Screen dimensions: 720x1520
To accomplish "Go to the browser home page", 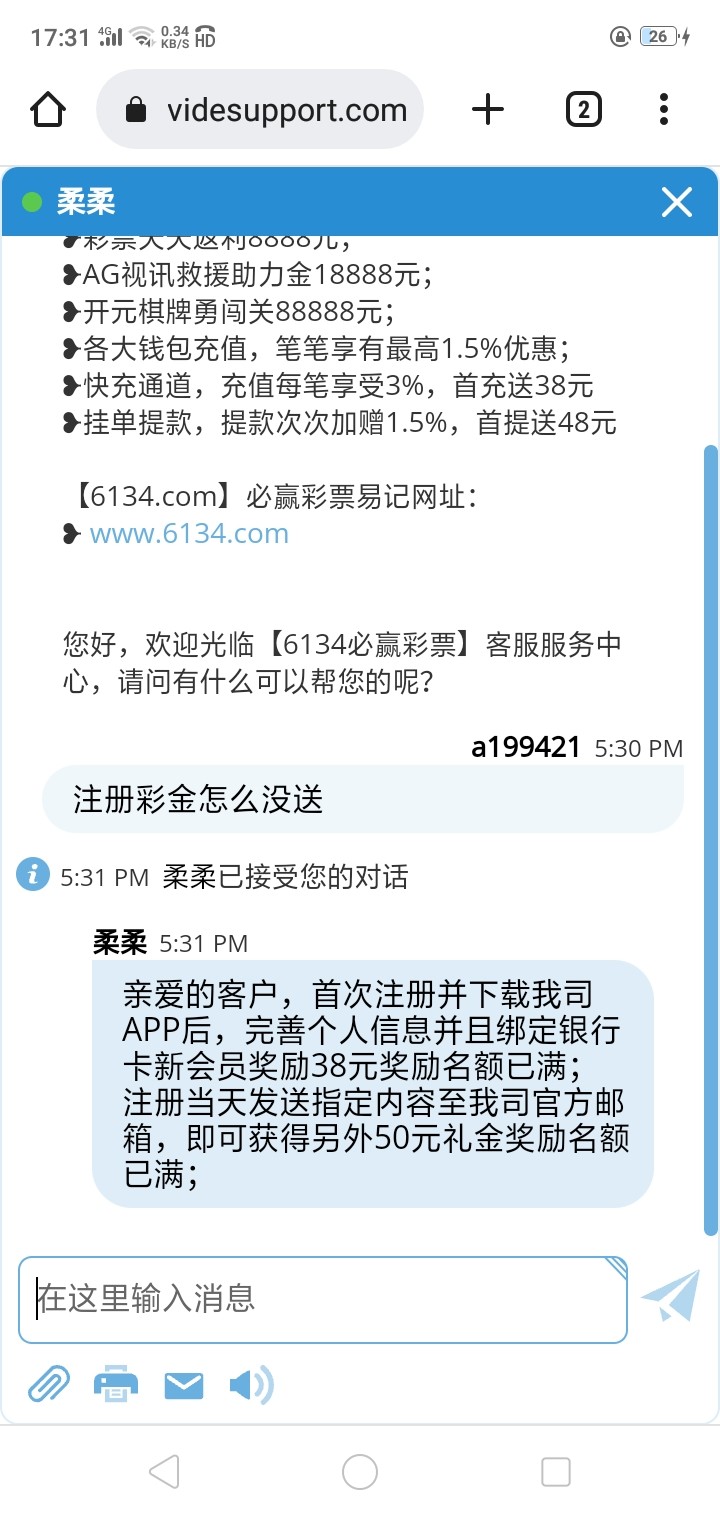I will 49,110.
